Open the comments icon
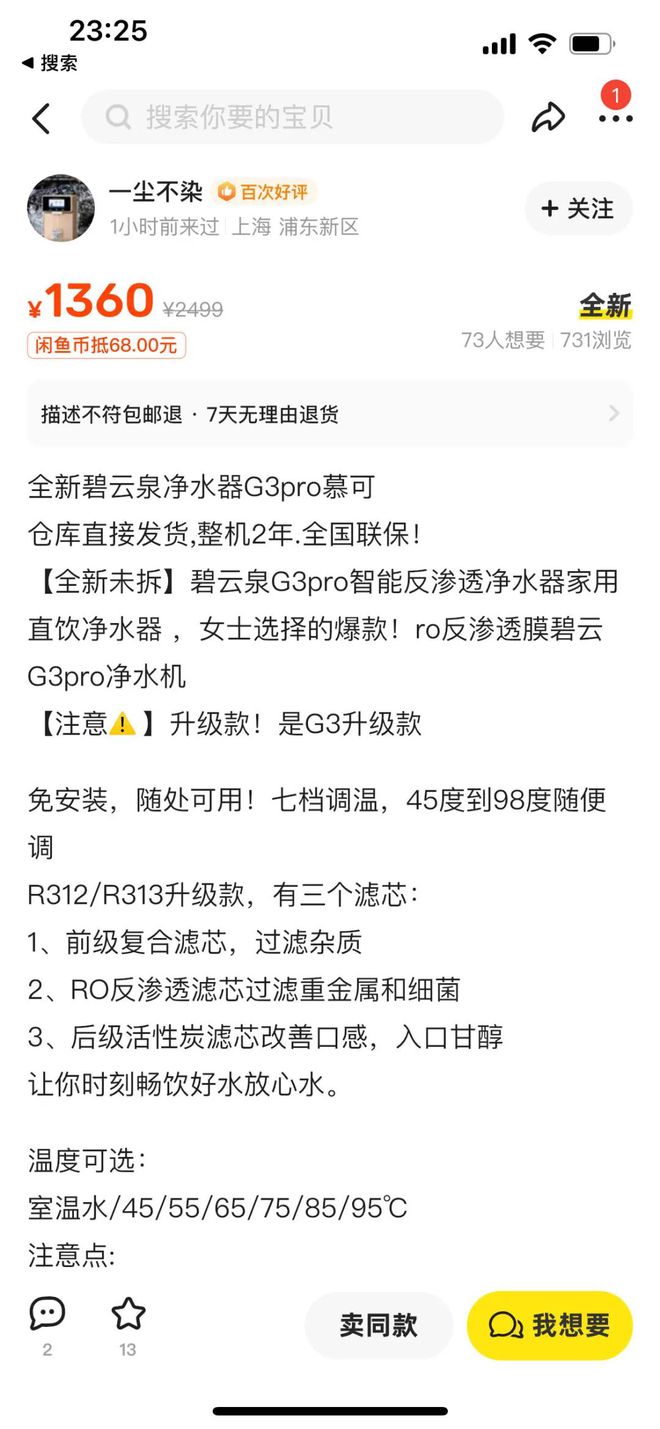This screenshot has height=1429, width=660. [x=47, y=1314]
